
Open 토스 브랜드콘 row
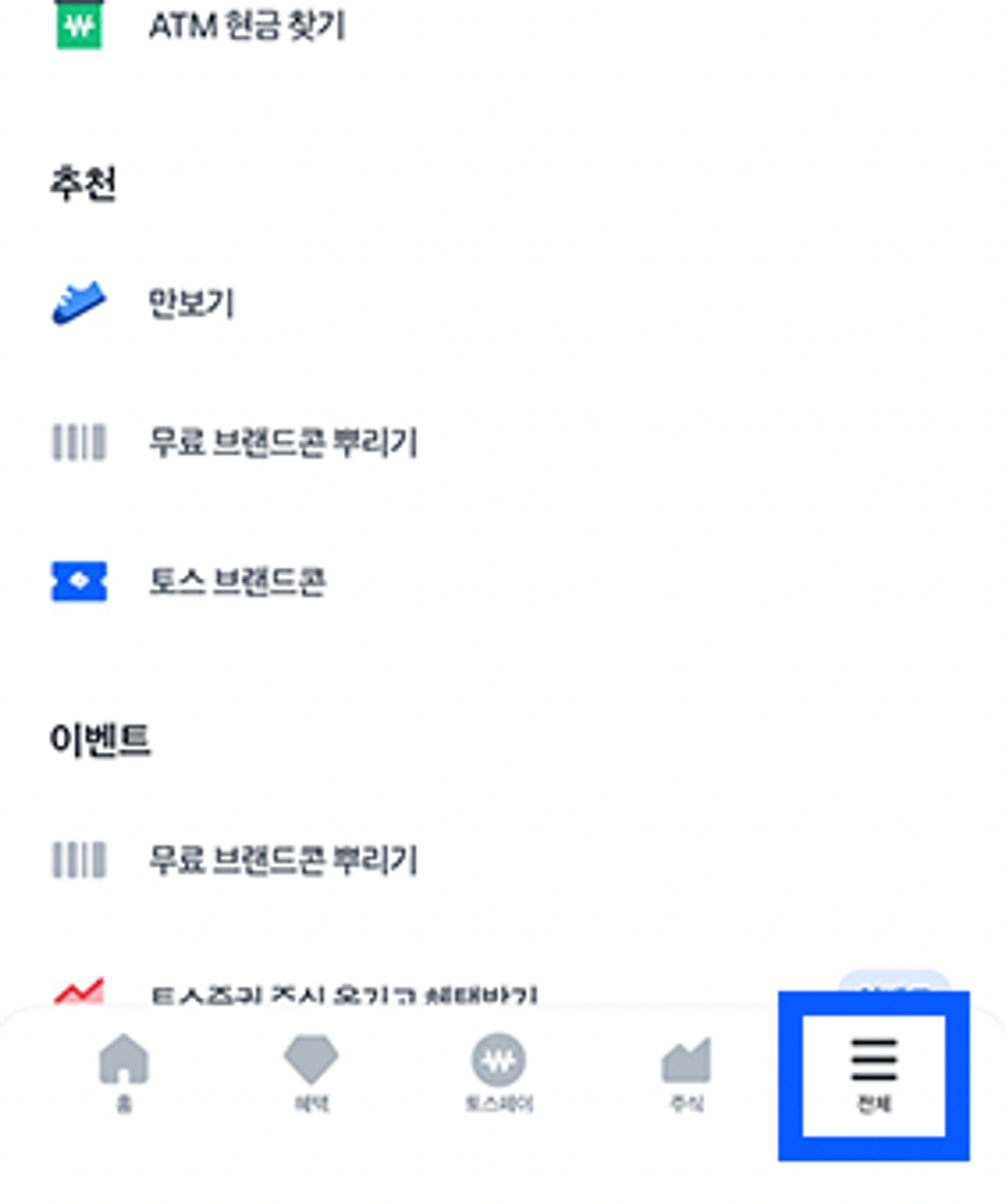237,581
